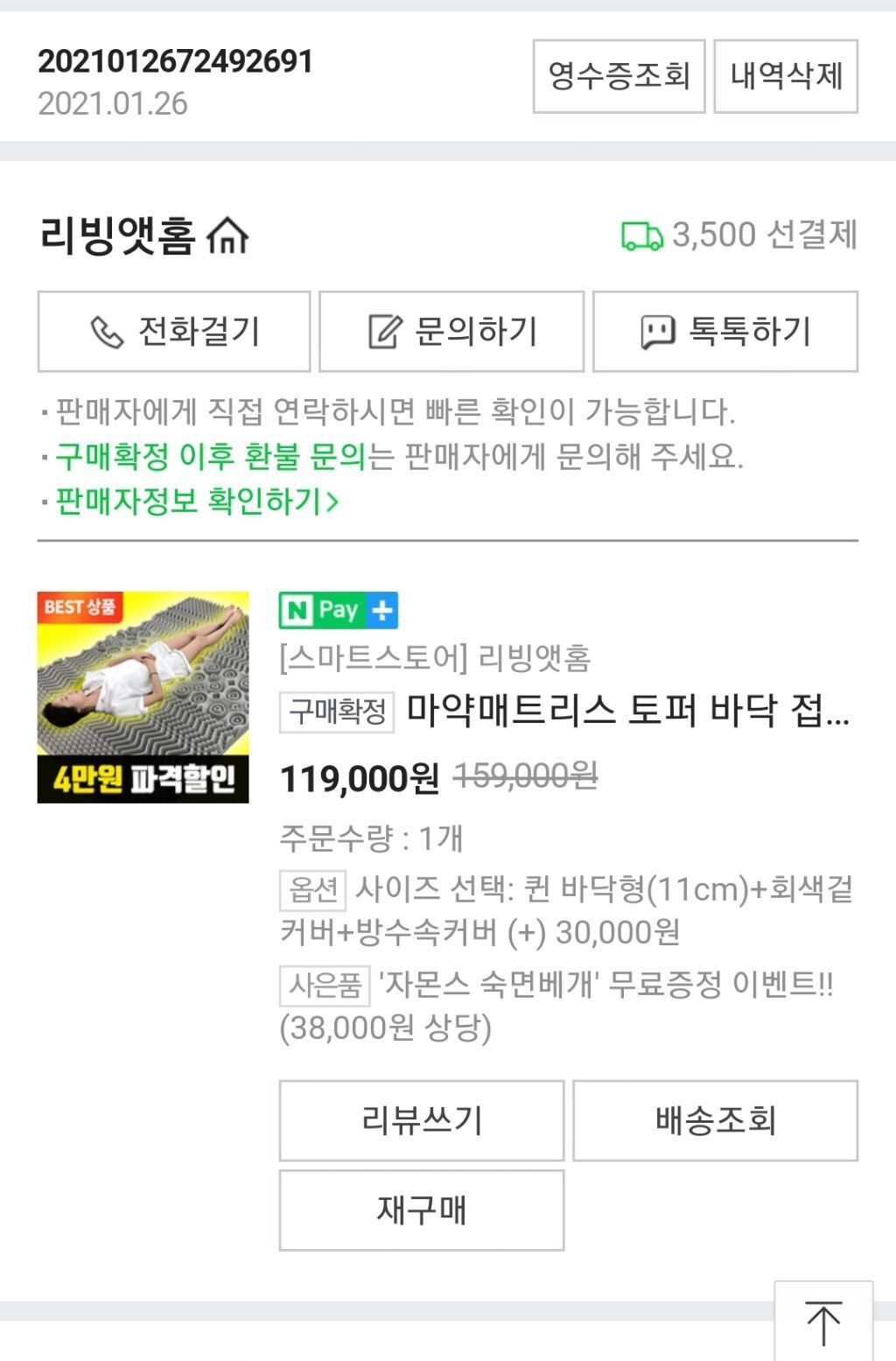Open the 판매자정보 확인하기 link
The image size is (896, 1361).
click(197, 502)
